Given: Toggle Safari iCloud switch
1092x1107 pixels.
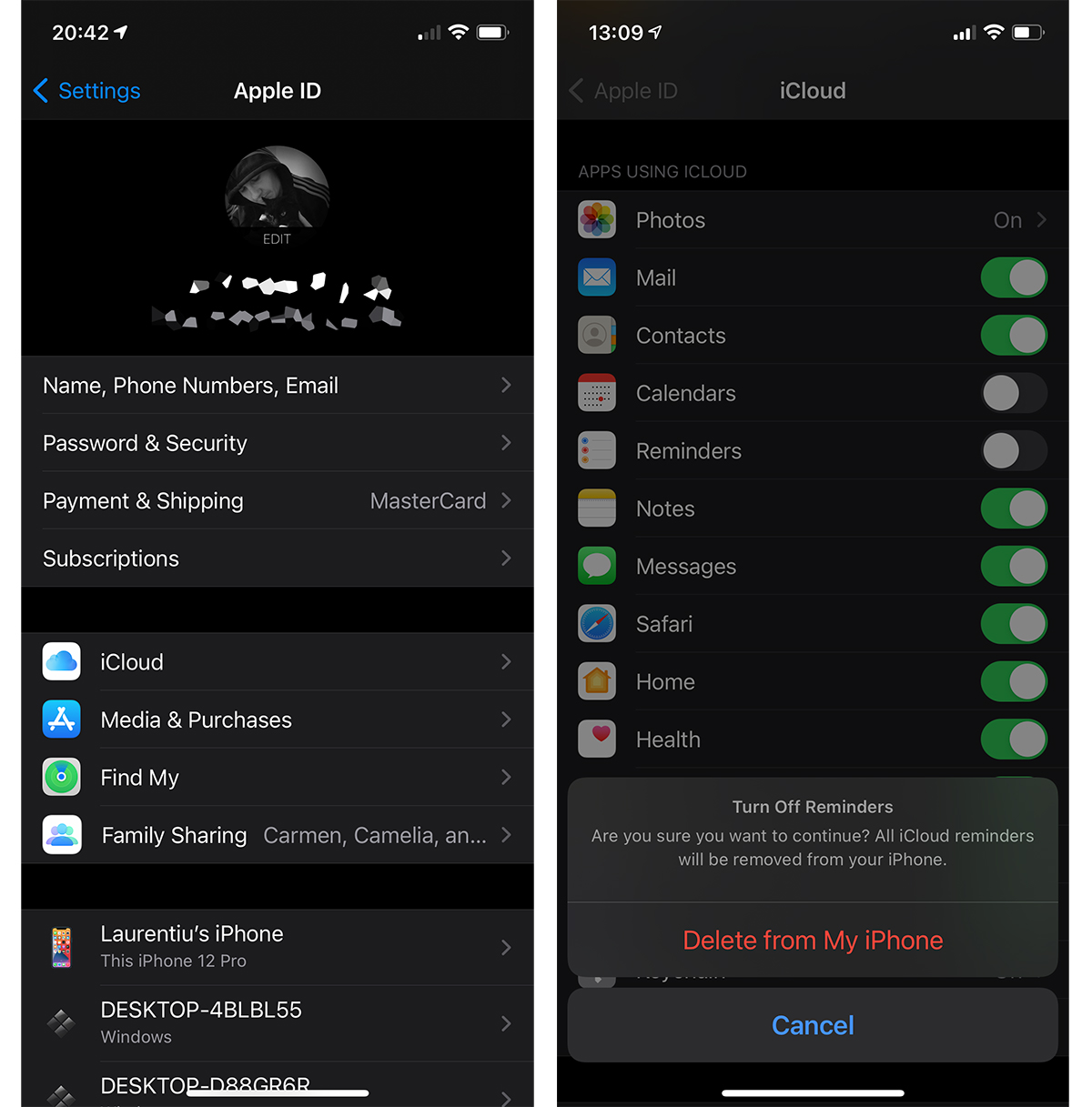Looking at the screenshot, I should [x=1014, y=624].
